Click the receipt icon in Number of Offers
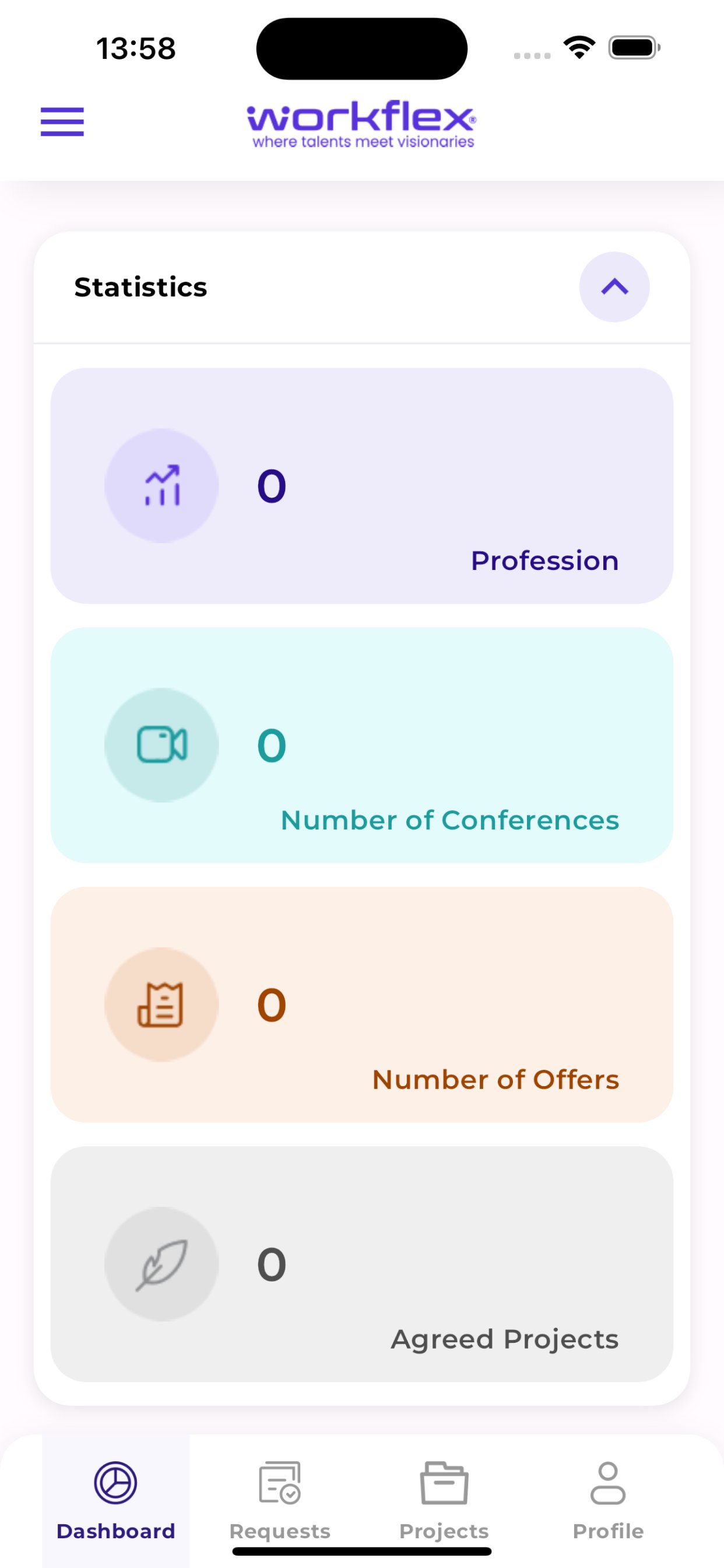The image size is (724, 1568). (161, 1005)
